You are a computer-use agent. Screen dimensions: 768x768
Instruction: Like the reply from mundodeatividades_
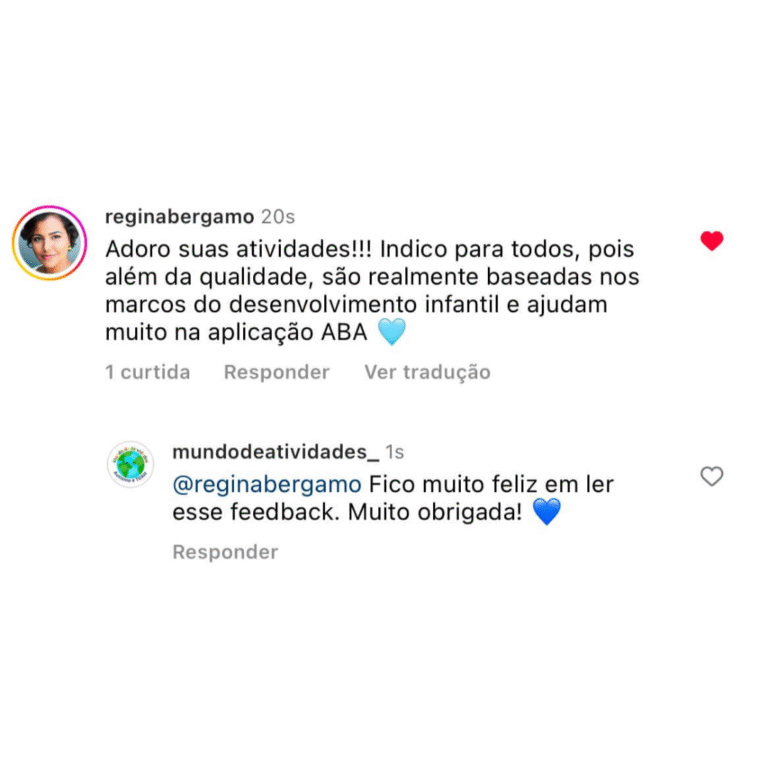tap(711, 477)
